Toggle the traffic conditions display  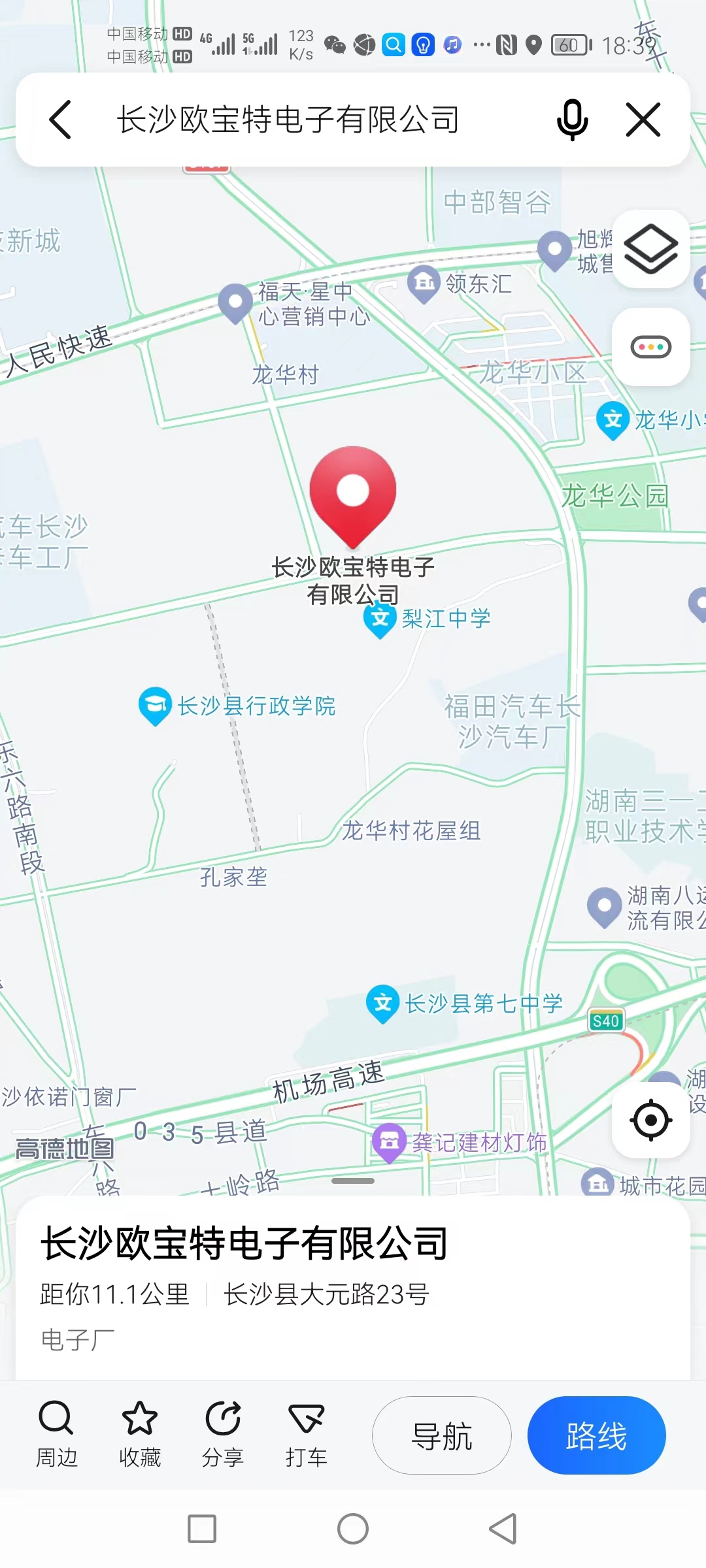[x=650, y=346]
